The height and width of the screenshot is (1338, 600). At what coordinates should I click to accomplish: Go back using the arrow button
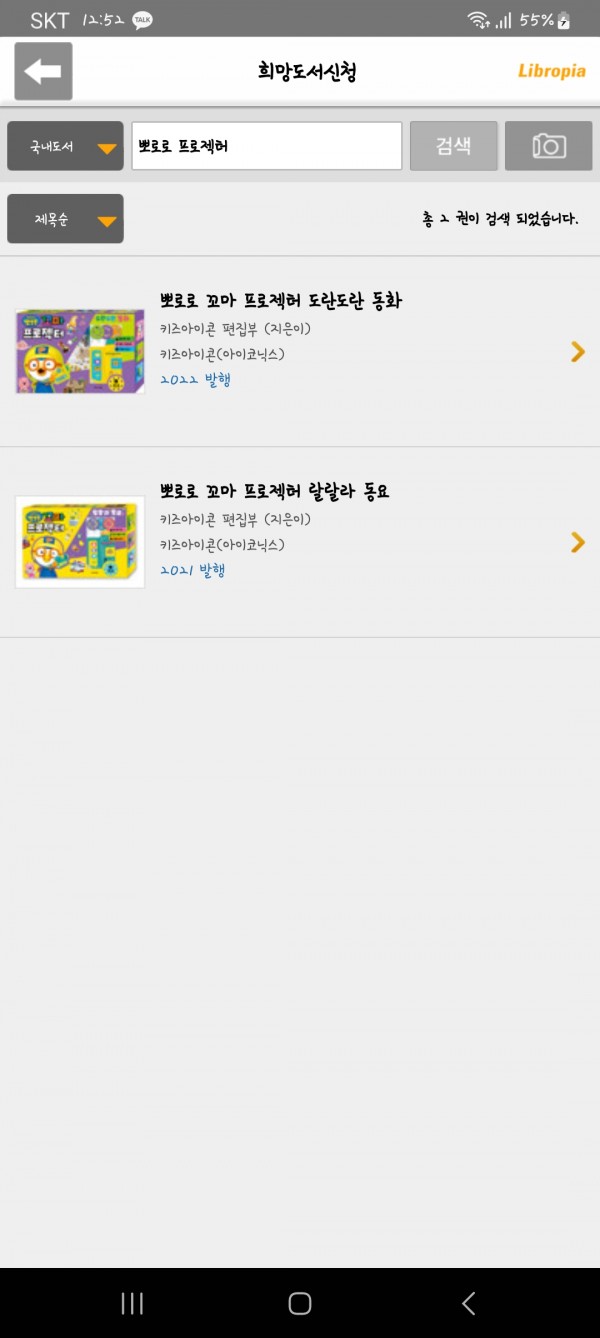43,71
